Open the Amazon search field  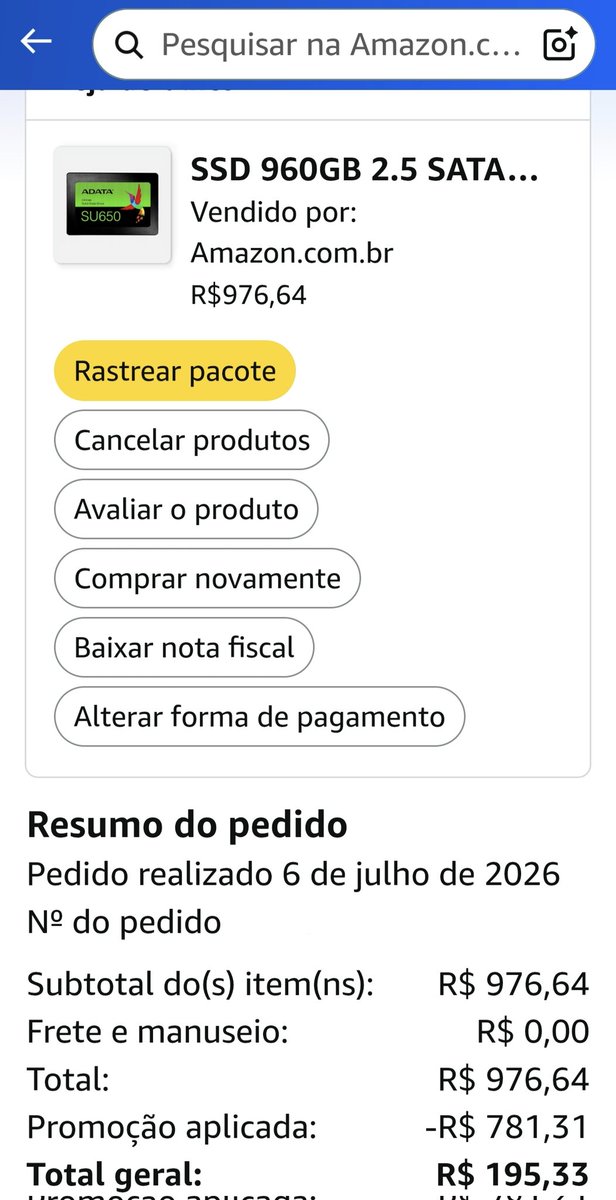pyautogui.click(x=326, y=44)
